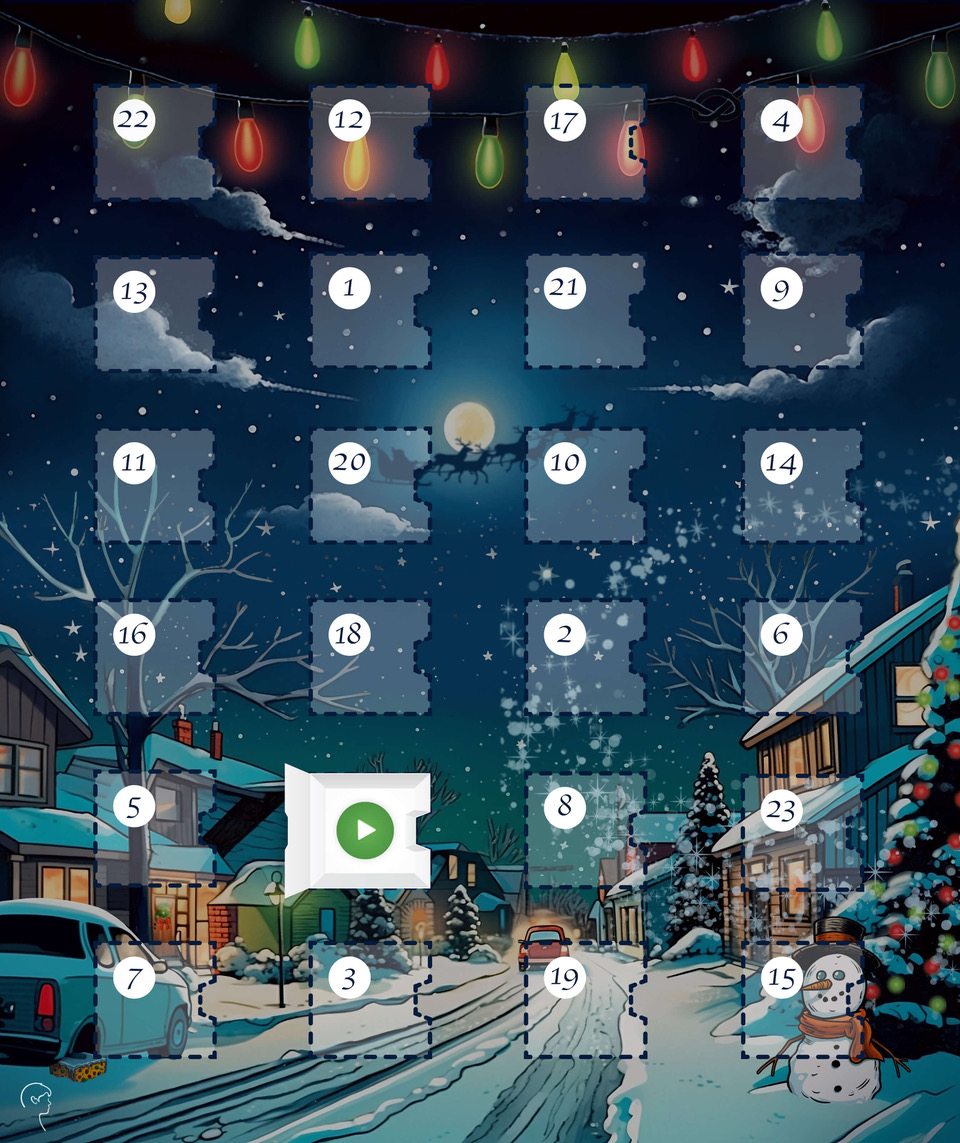Screen dimensions: 960x1143
Task: Select door number 6
Action: pos(800,655)
